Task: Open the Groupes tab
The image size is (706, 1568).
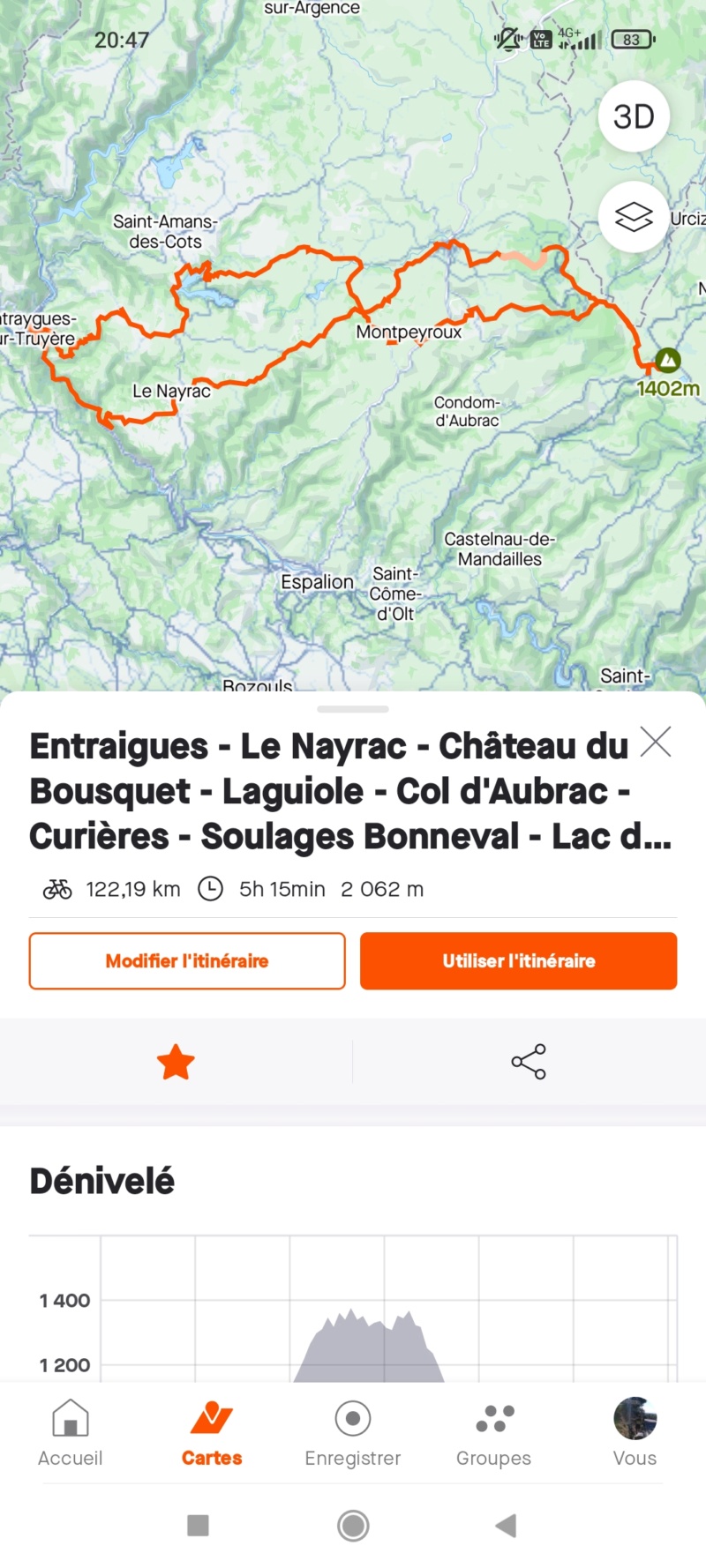Action: [494, 1433]
